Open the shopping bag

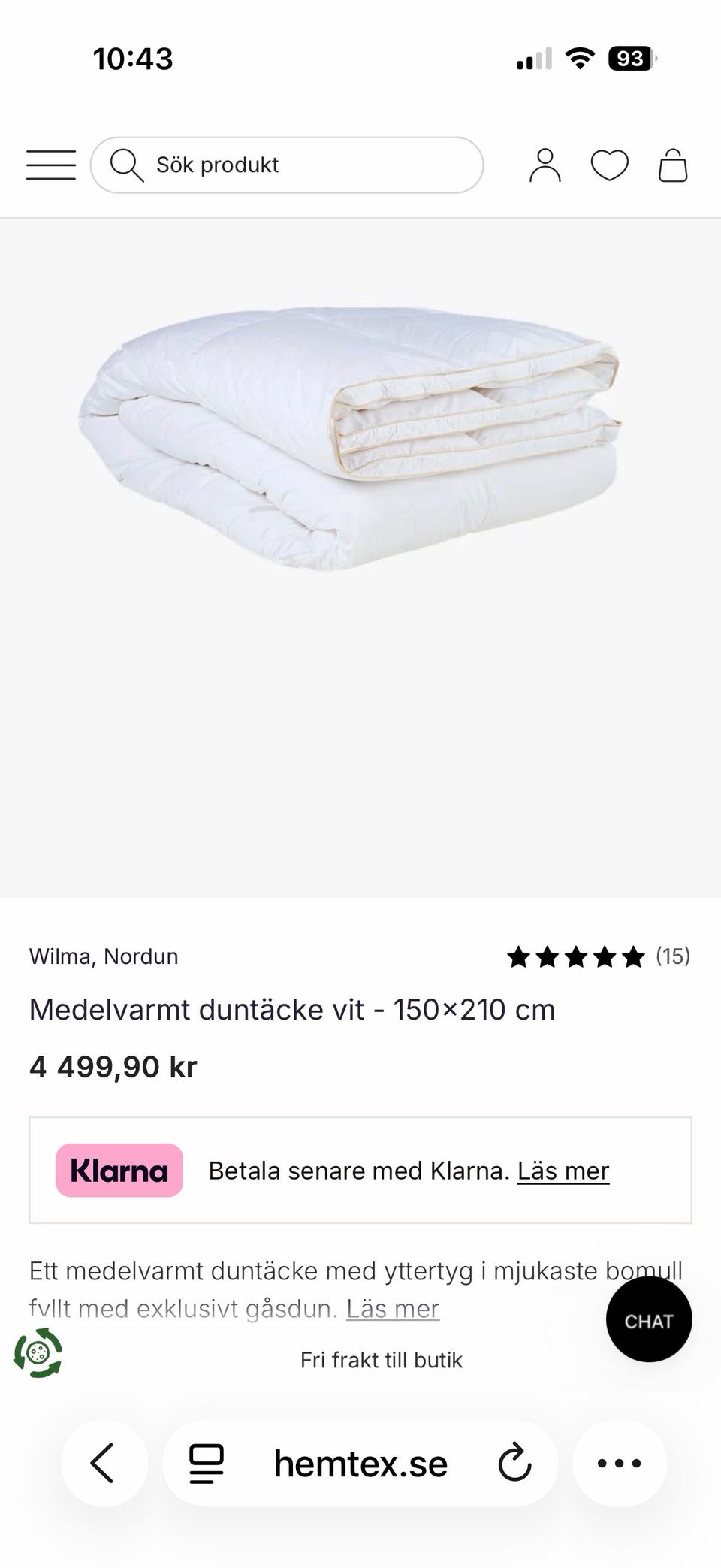coord(673,165)
